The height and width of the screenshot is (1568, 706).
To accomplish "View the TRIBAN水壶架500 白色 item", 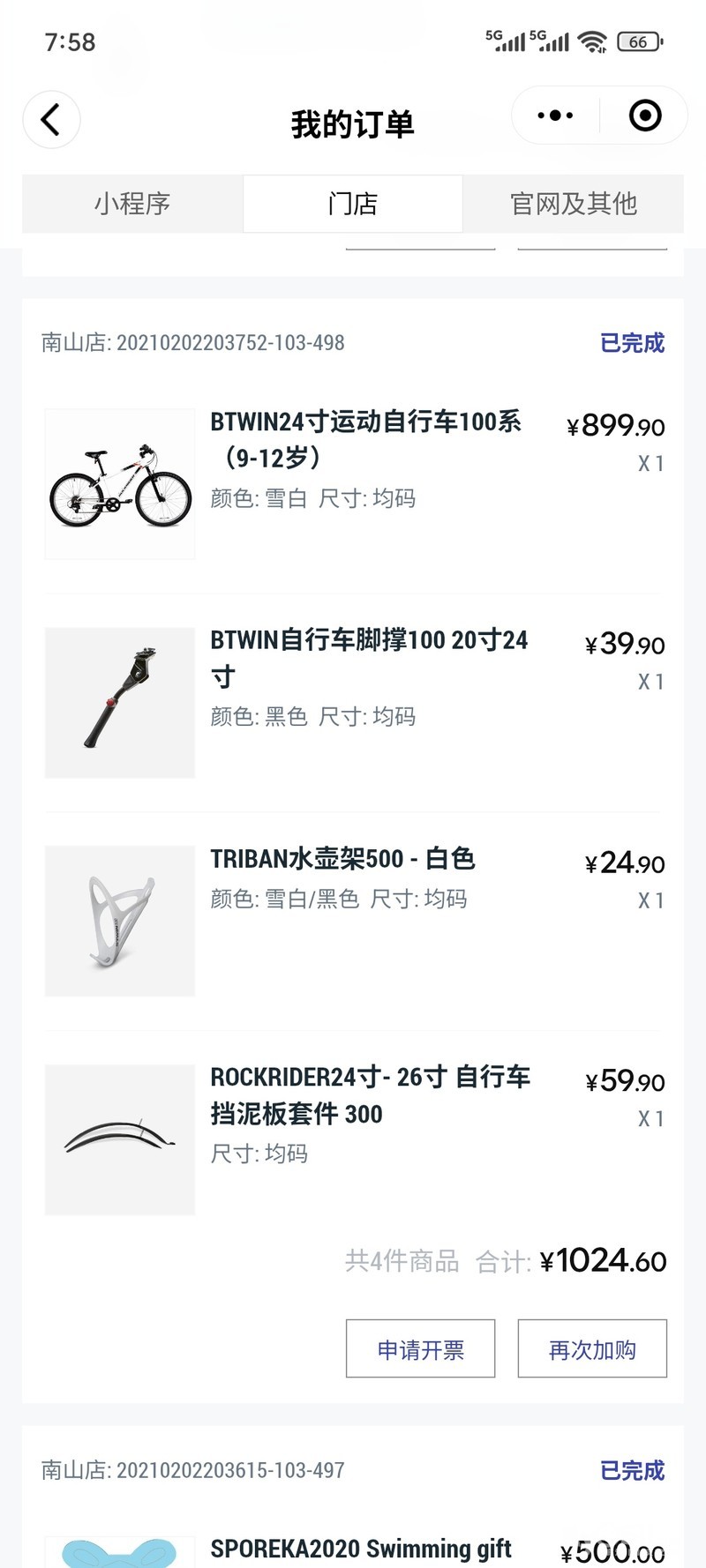I will [342, 859].
